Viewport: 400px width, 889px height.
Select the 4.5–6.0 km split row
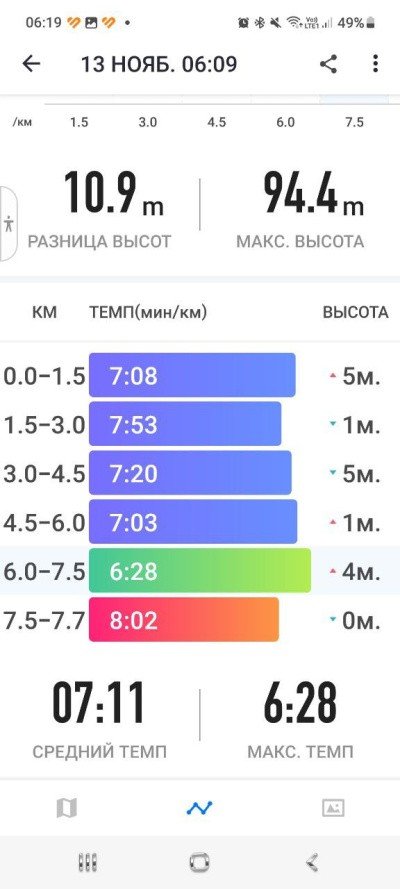coord(200,522)
